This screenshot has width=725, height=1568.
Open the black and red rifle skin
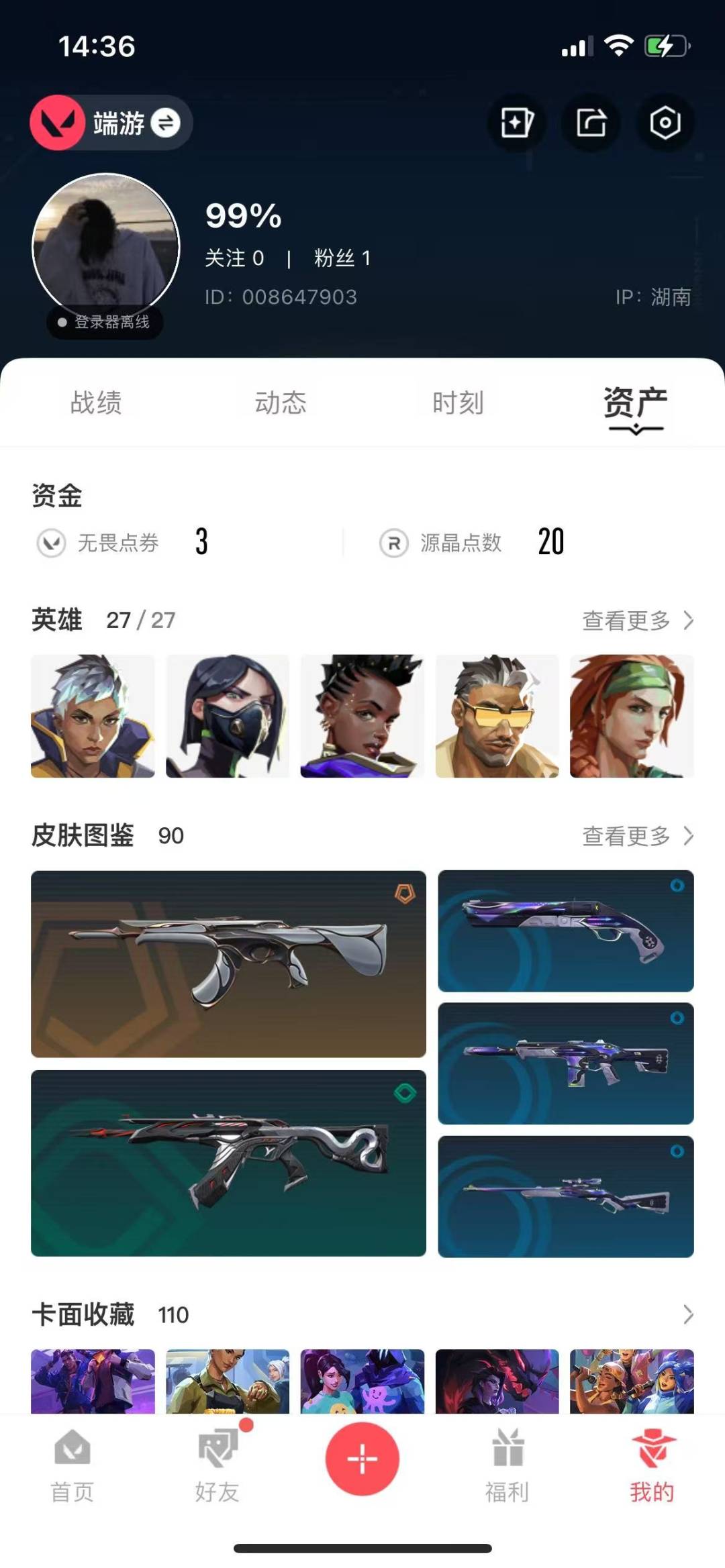(x=228, y=1163)
